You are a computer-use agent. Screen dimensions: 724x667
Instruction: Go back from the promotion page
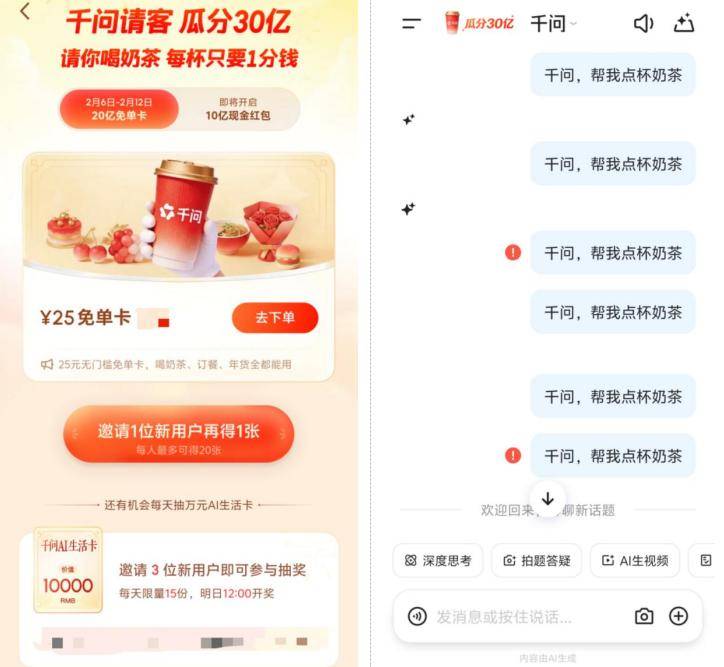pyautogui.click(x=25, y=12)
